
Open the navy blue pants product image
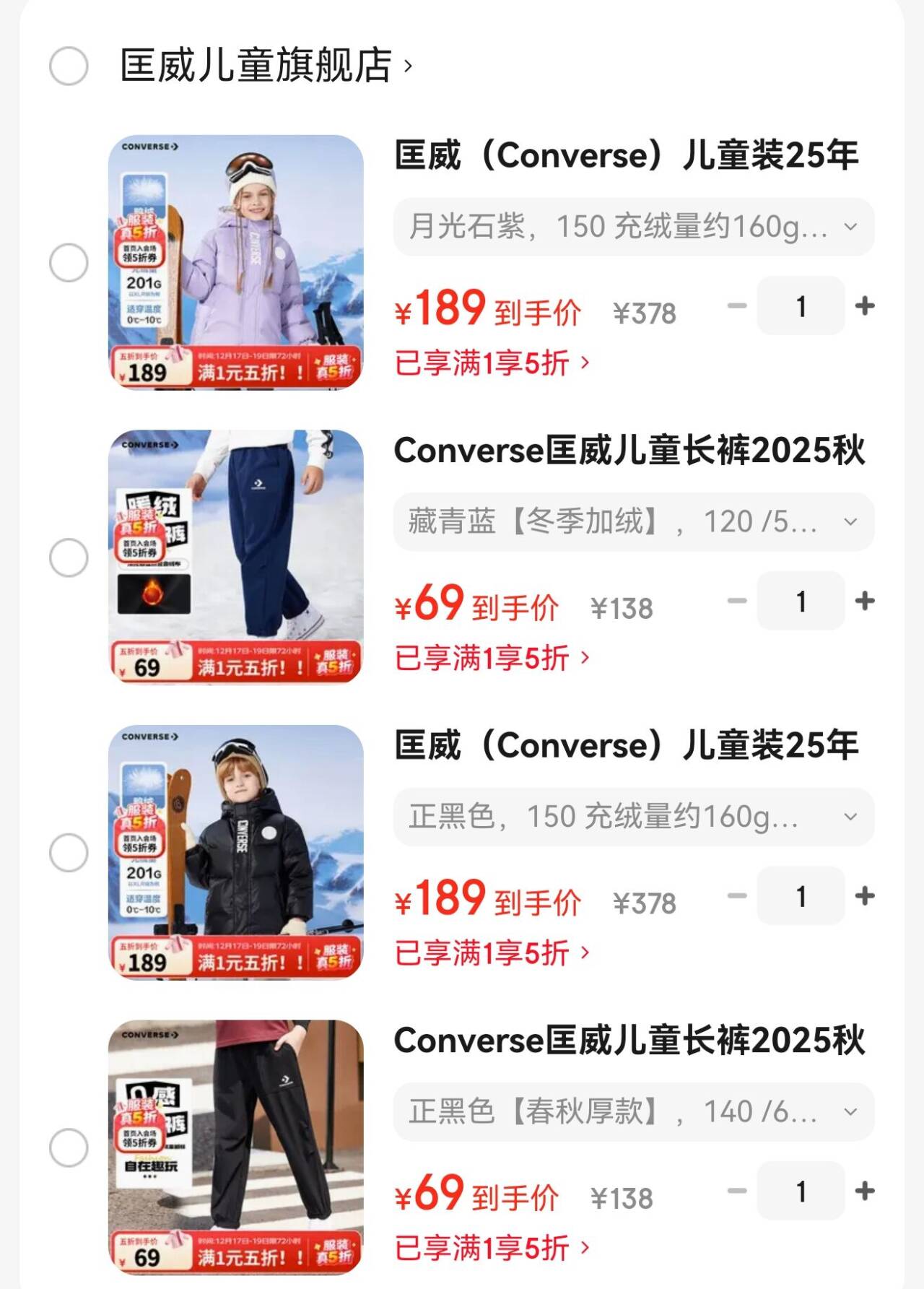235,556
